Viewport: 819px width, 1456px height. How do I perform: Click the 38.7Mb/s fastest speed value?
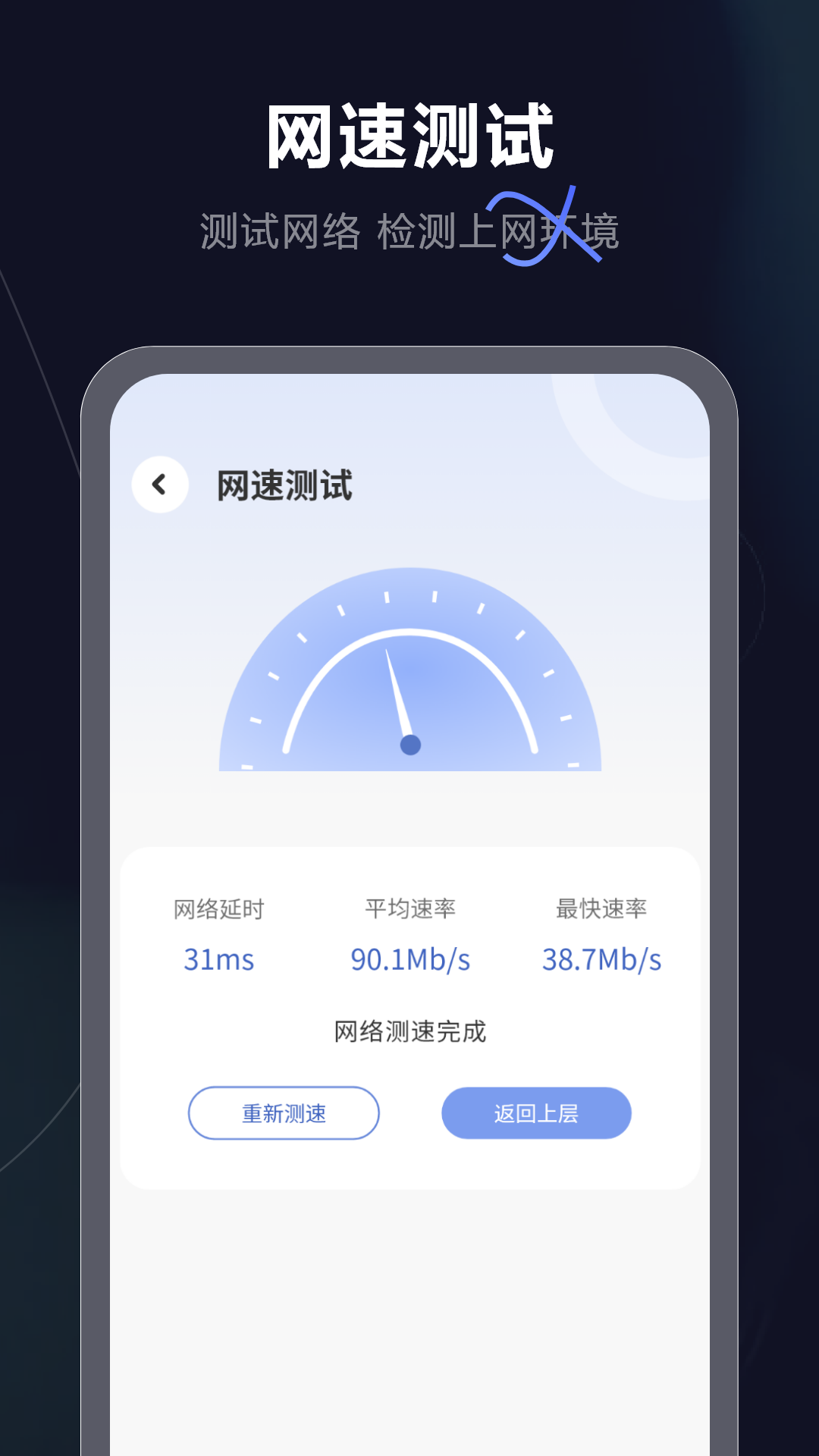click(601, 959)
